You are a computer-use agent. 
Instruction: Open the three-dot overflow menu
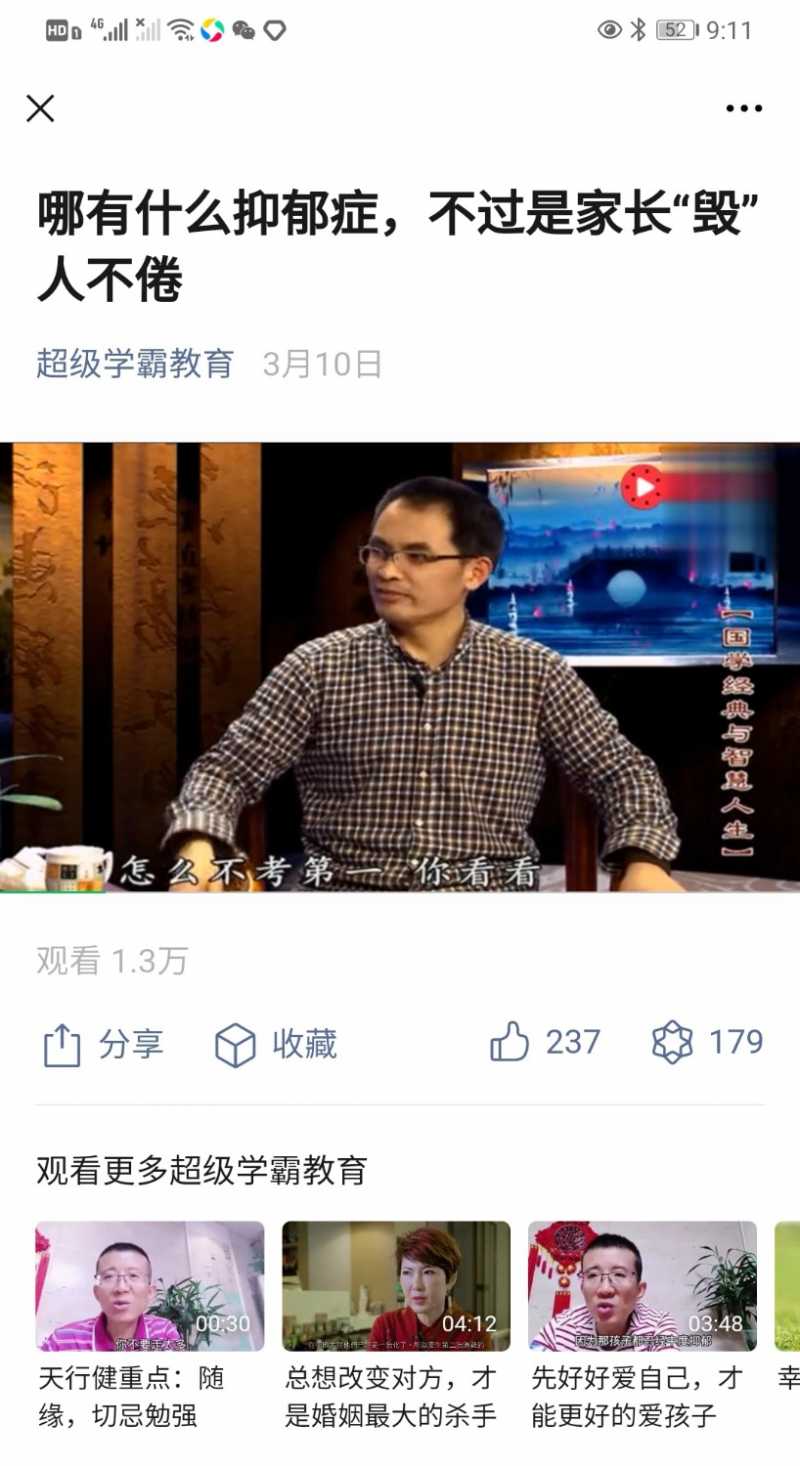pyautogui.click(x=743, y=108)
